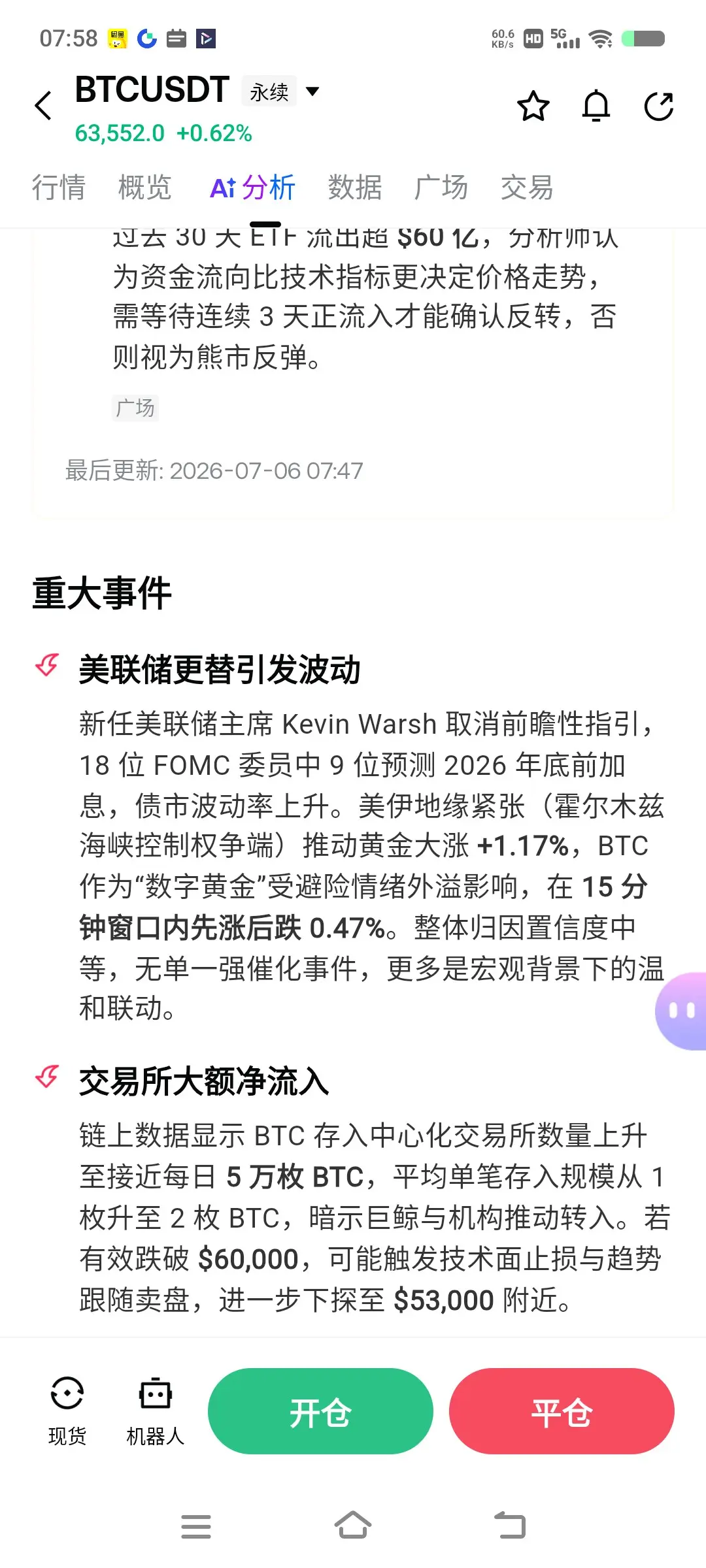Image resolution: width=706 pixels, height=1568 pixels.
Task: Open the 永续 contract type dropdown
Action: coord(282,91)
